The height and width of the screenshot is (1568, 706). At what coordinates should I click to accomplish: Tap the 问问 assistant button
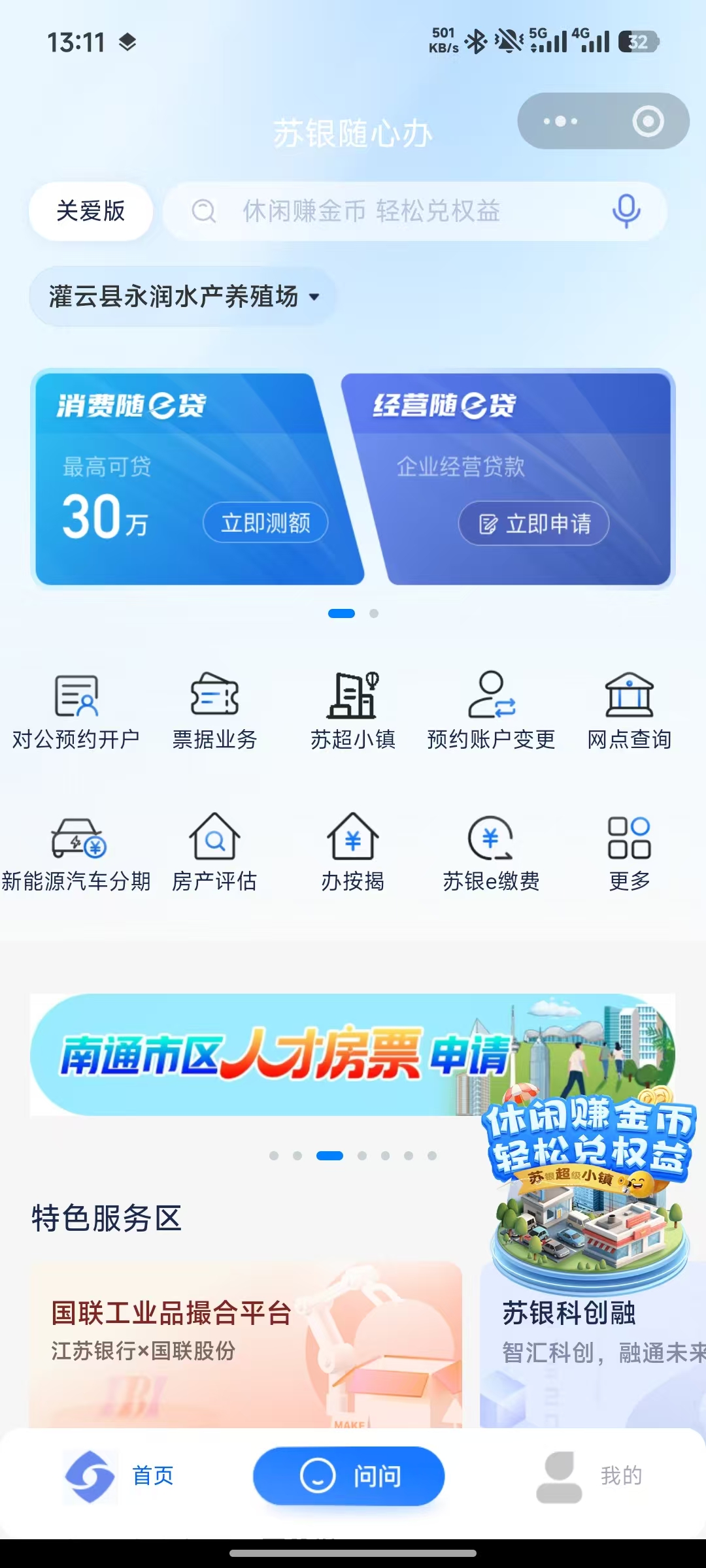click(349, 1476)
